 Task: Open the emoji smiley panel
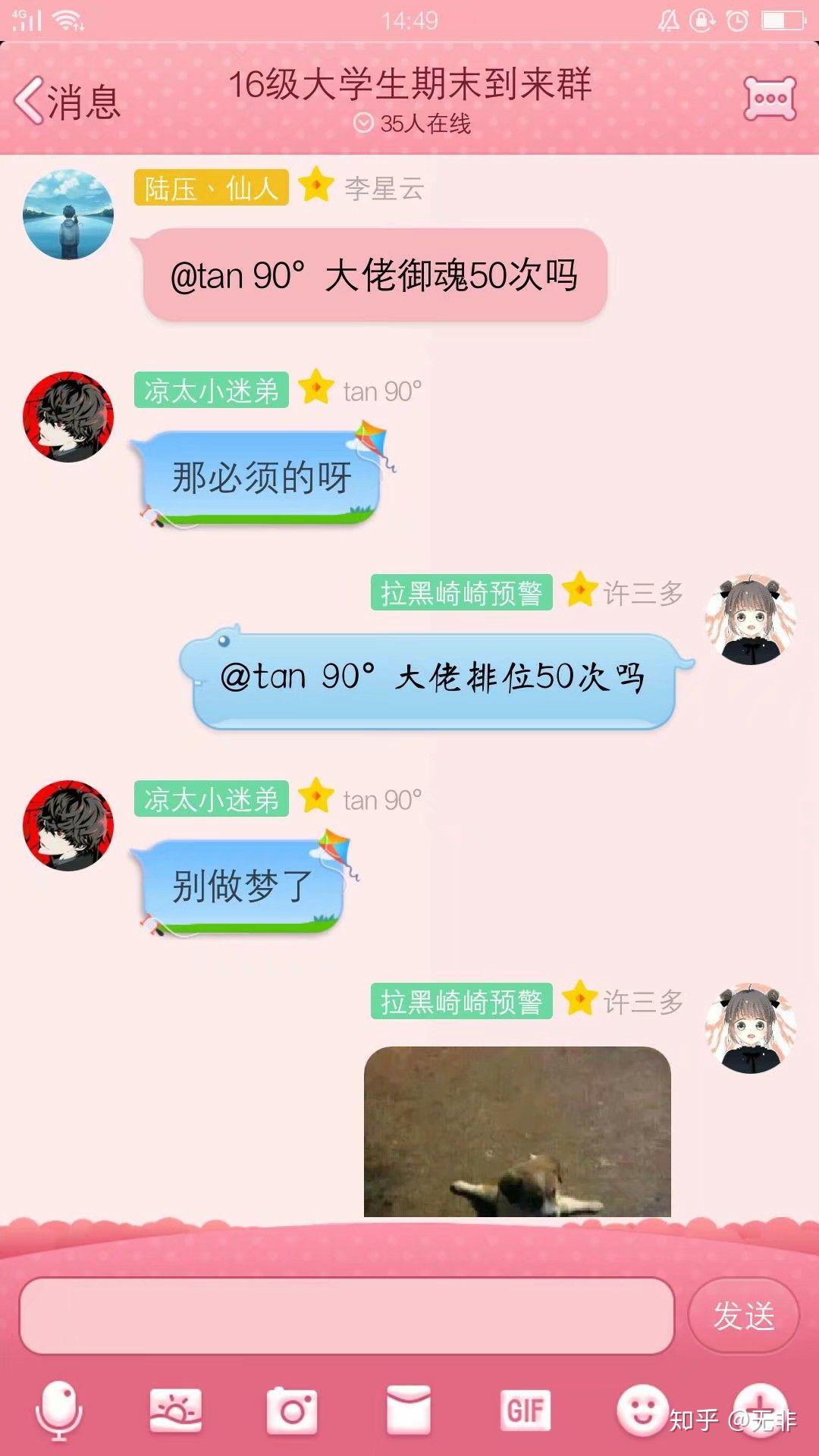pyautogui.click(x=642, y=1410)
